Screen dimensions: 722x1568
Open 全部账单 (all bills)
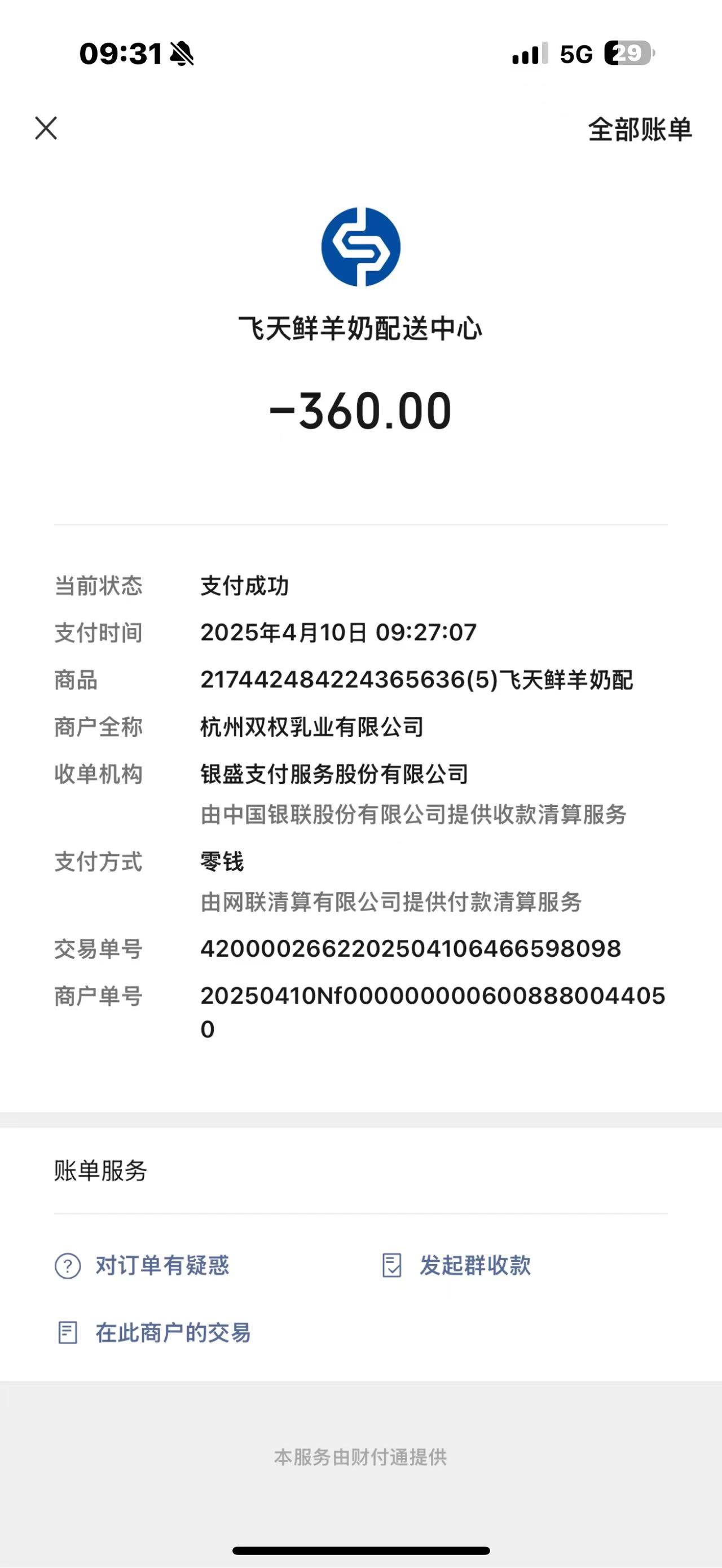tap(639, 130)
